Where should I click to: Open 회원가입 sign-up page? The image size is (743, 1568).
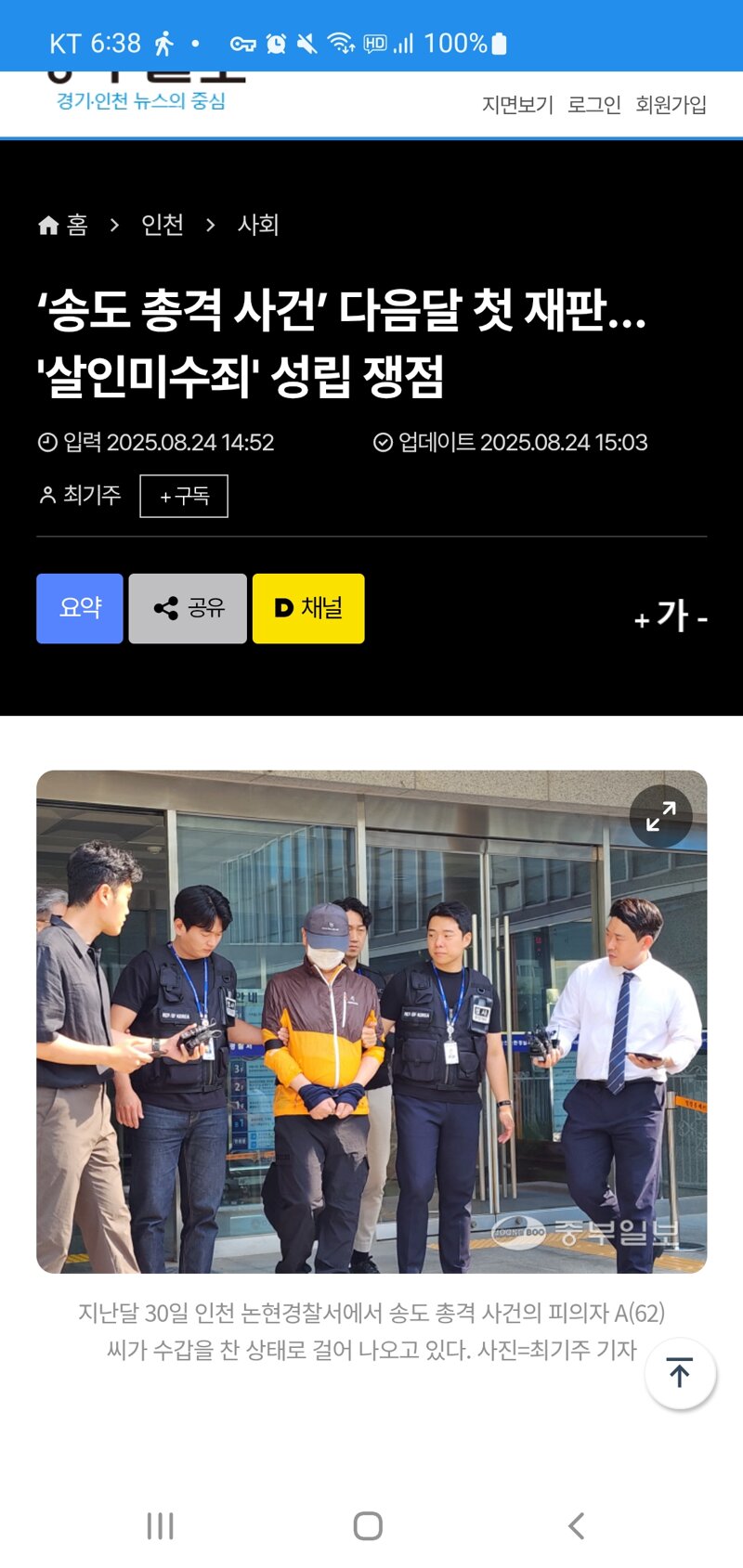click(671, 105)
